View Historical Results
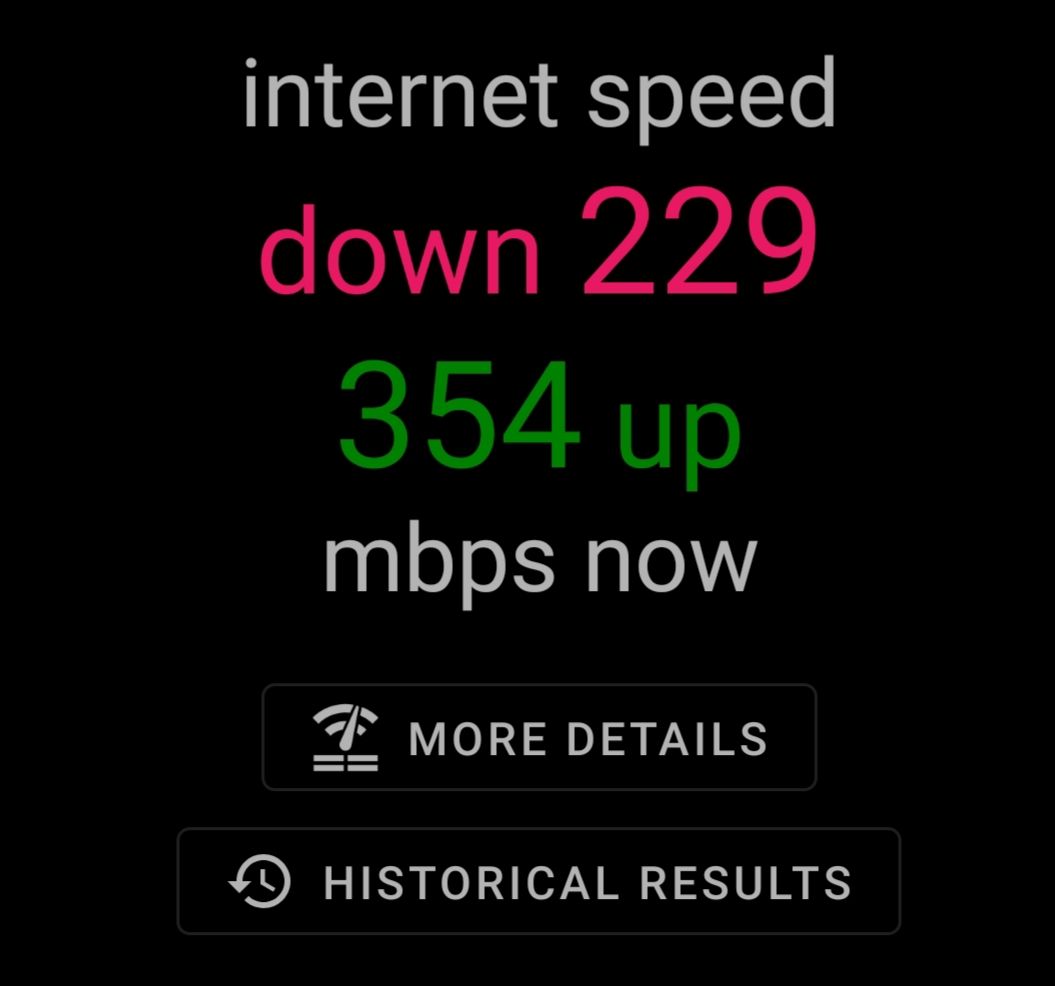This screenshot has width=1055, height=986. click(x=539, y=881)
